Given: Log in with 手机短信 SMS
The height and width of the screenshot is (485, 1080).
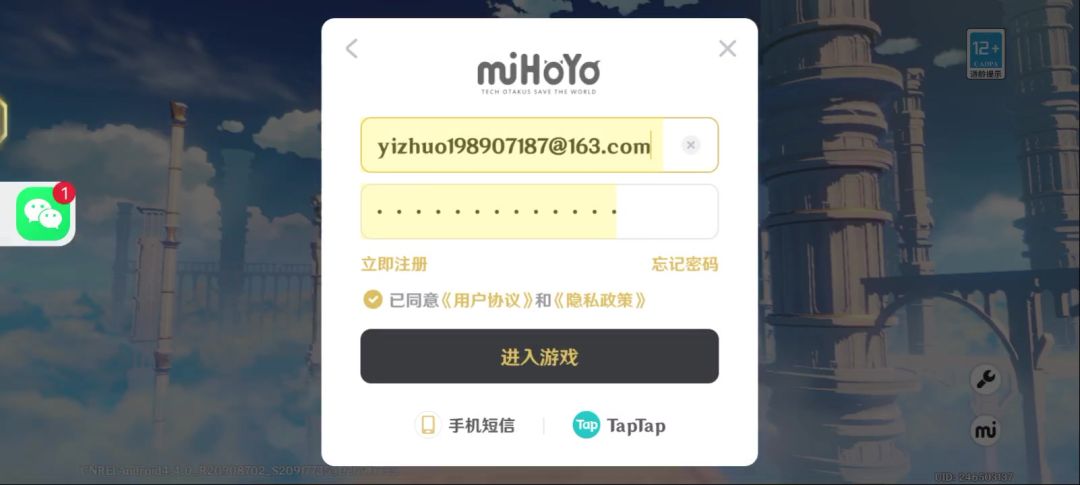Looking at the screenshot, I should click(x=466, y=425).
